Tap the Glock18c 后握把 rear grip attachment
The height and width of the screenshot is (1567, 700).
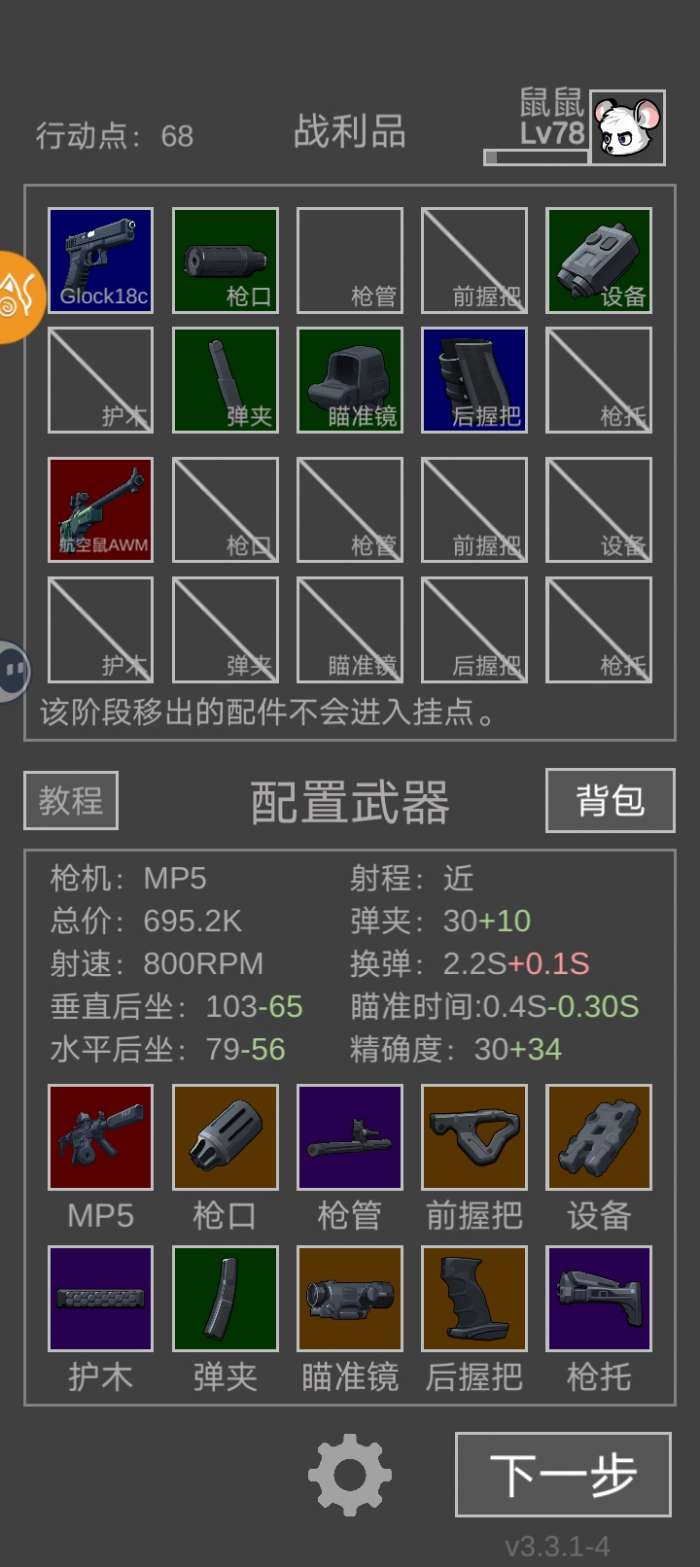474,380
